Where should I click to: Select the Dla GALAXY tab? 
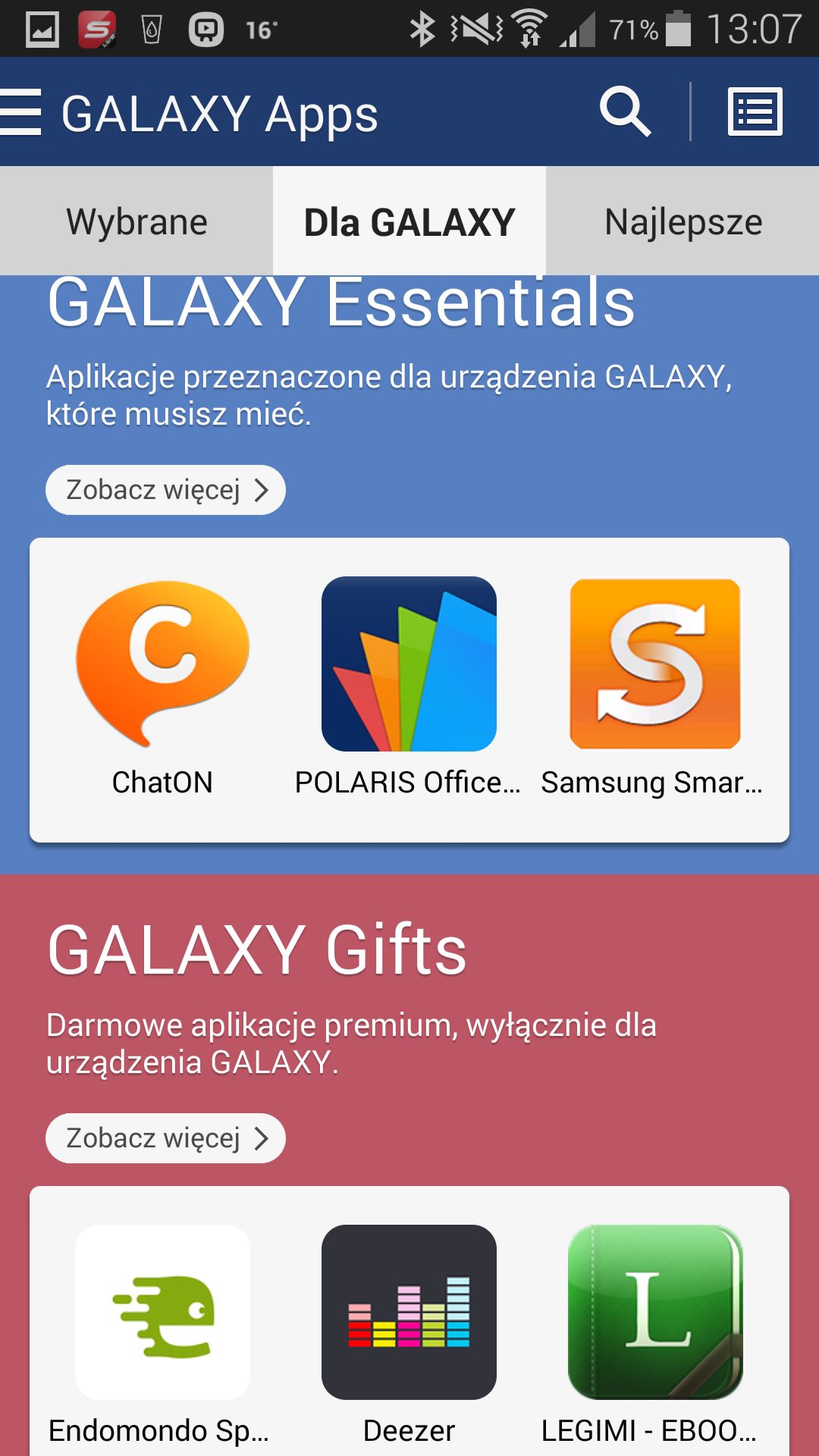[x=409, y=221]
